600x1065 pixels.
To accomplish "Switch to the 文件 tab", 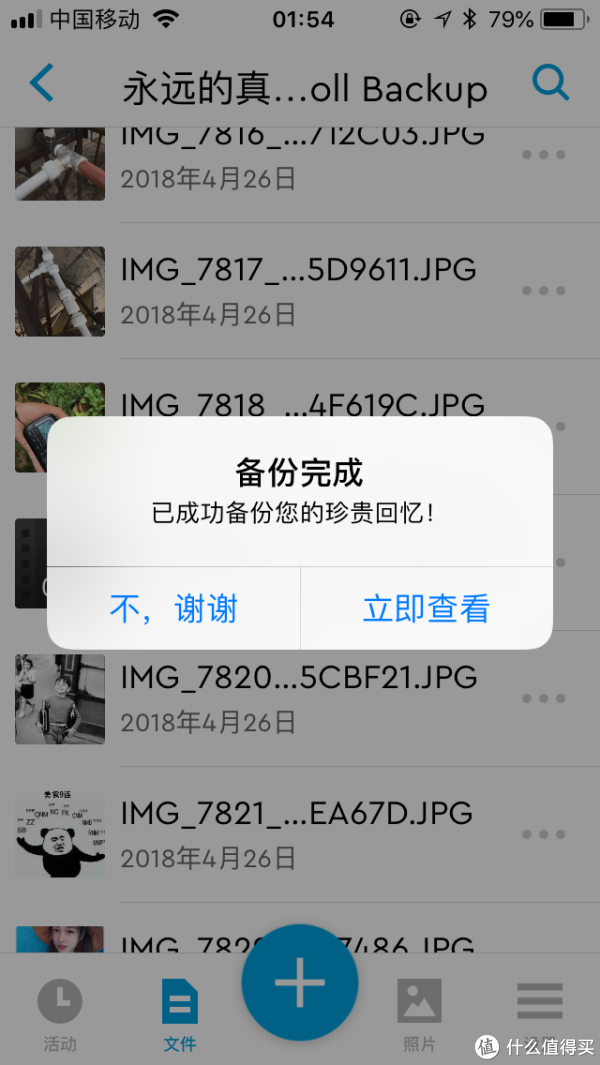I will tap(180, 1013).
